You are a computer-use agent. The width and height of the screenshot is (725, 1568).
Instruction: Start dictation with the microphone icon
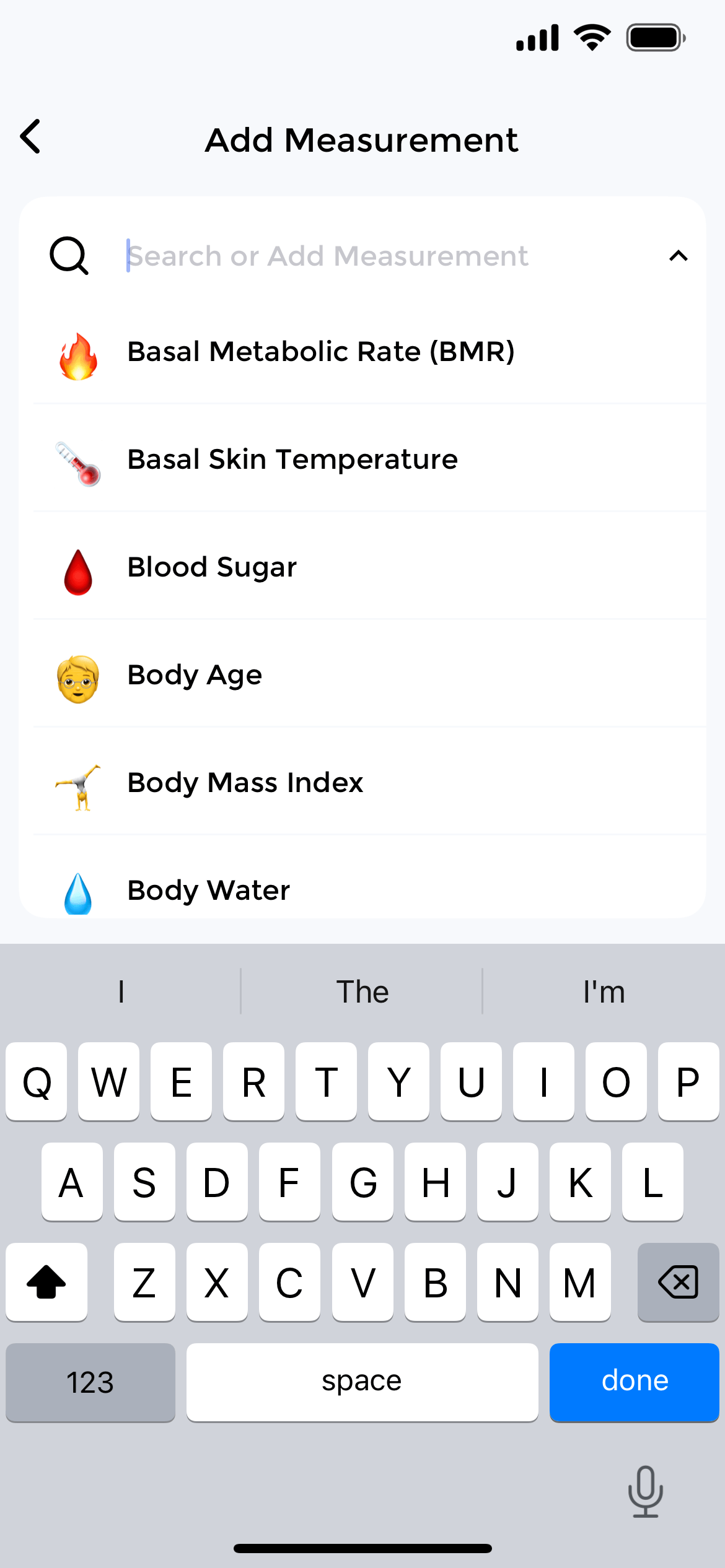[645, 1491]
